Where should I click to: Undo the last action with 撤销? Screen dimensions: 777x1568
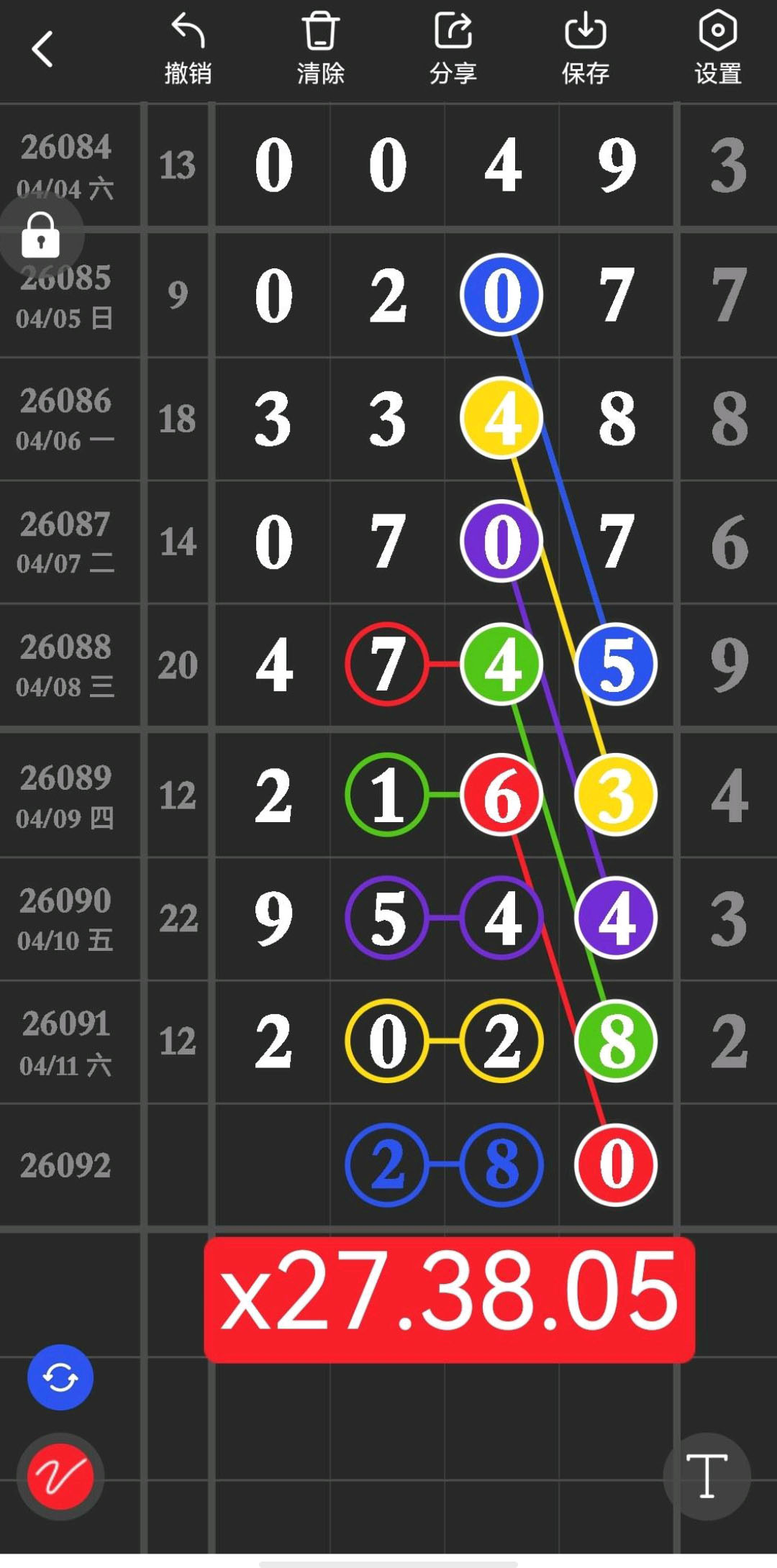188,50
